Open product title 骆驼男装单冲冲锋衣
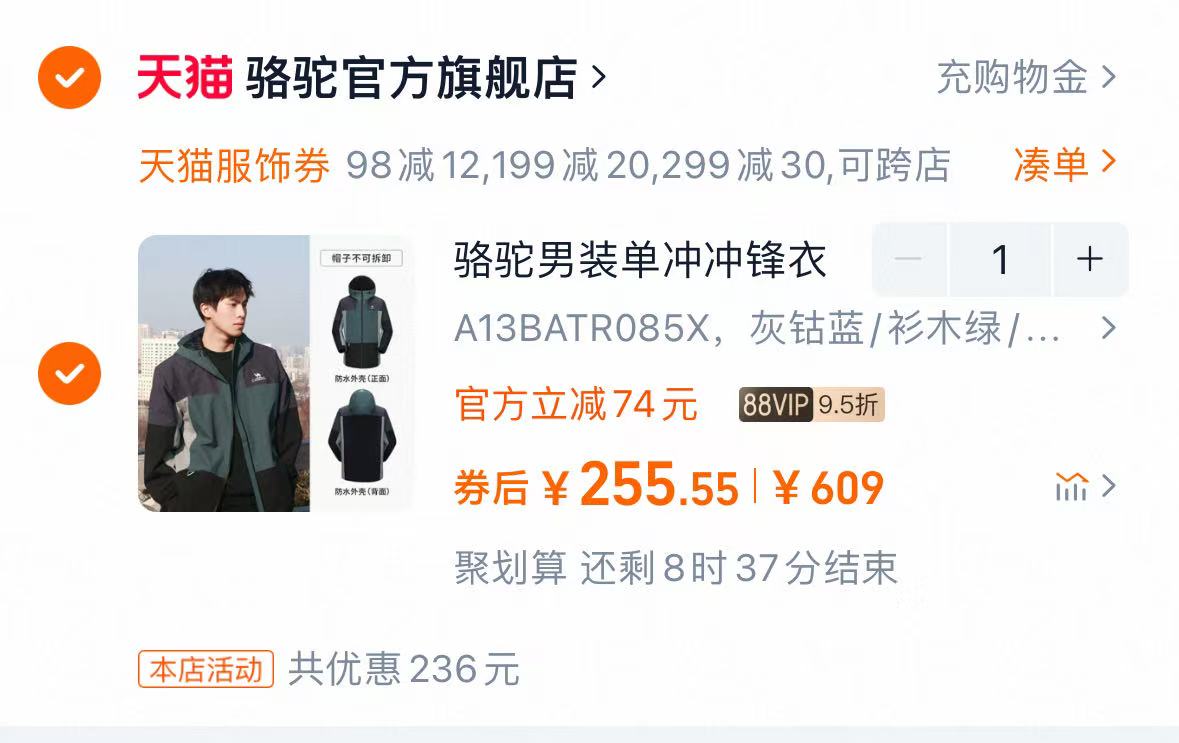The width and height of the screenshot is (1179, 743). click(640, 260)
